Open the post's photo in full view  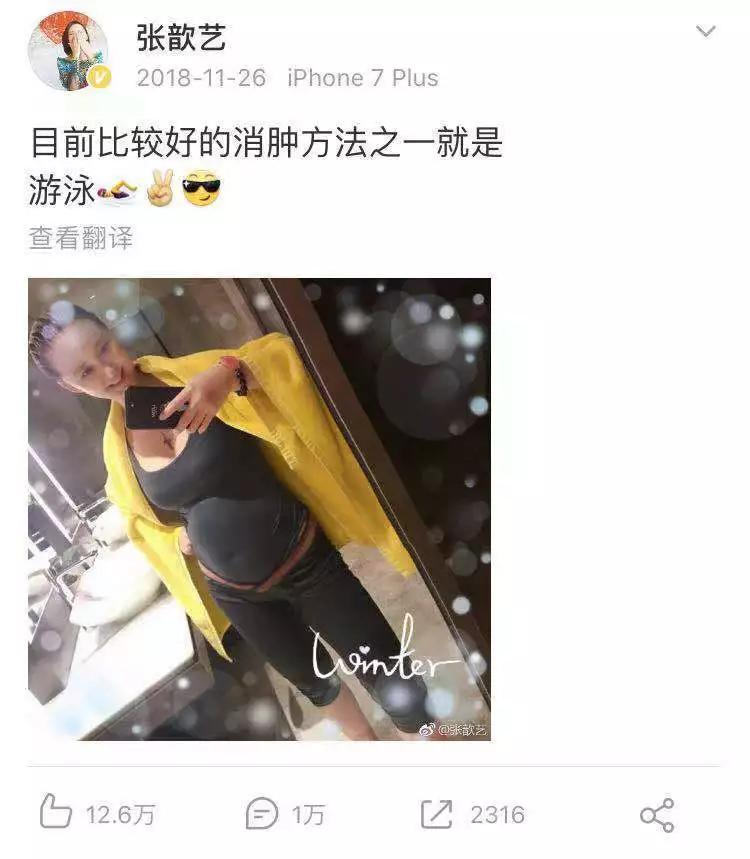point(259,509)
